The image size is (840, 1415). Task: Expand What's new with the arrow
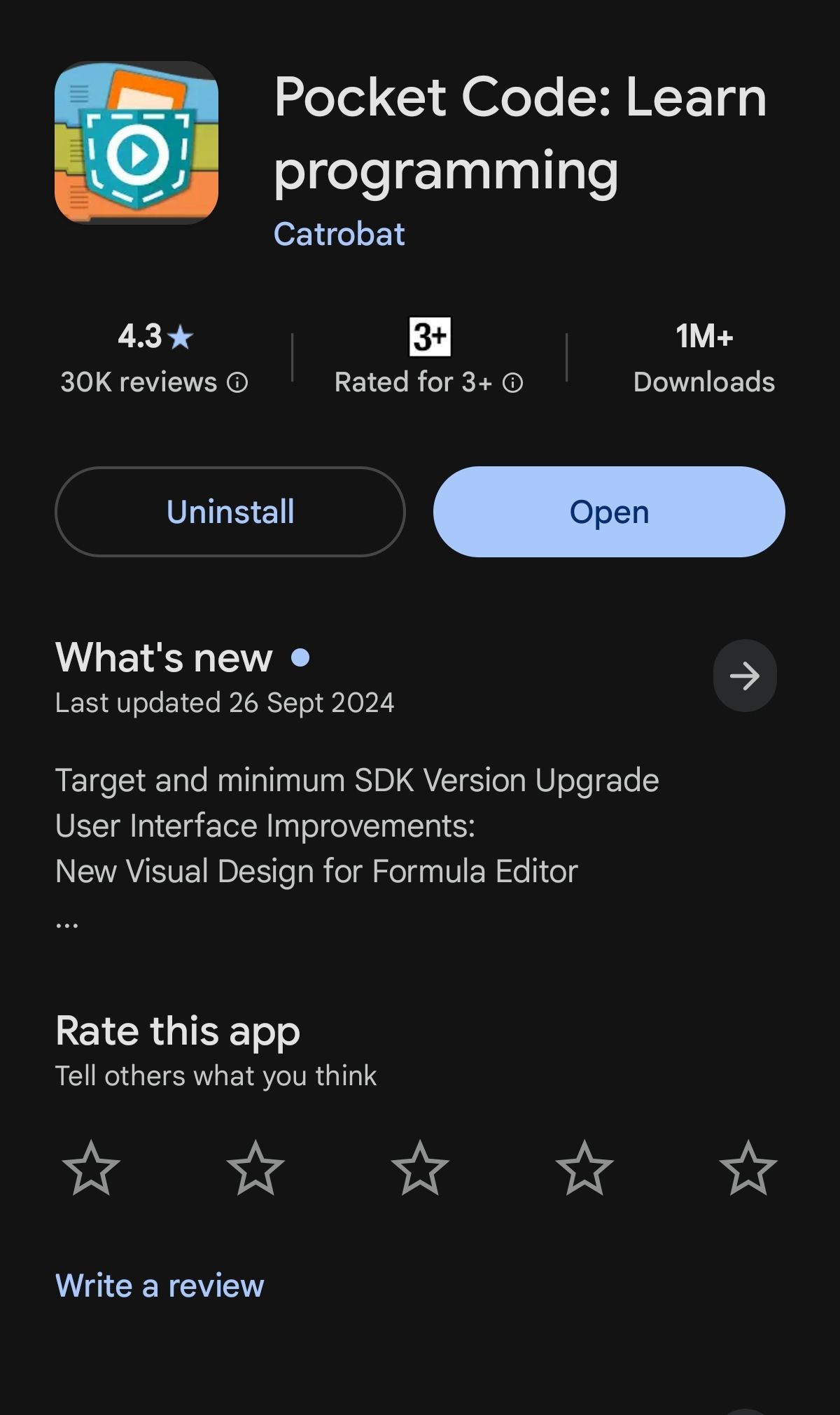tap(744, 676)
